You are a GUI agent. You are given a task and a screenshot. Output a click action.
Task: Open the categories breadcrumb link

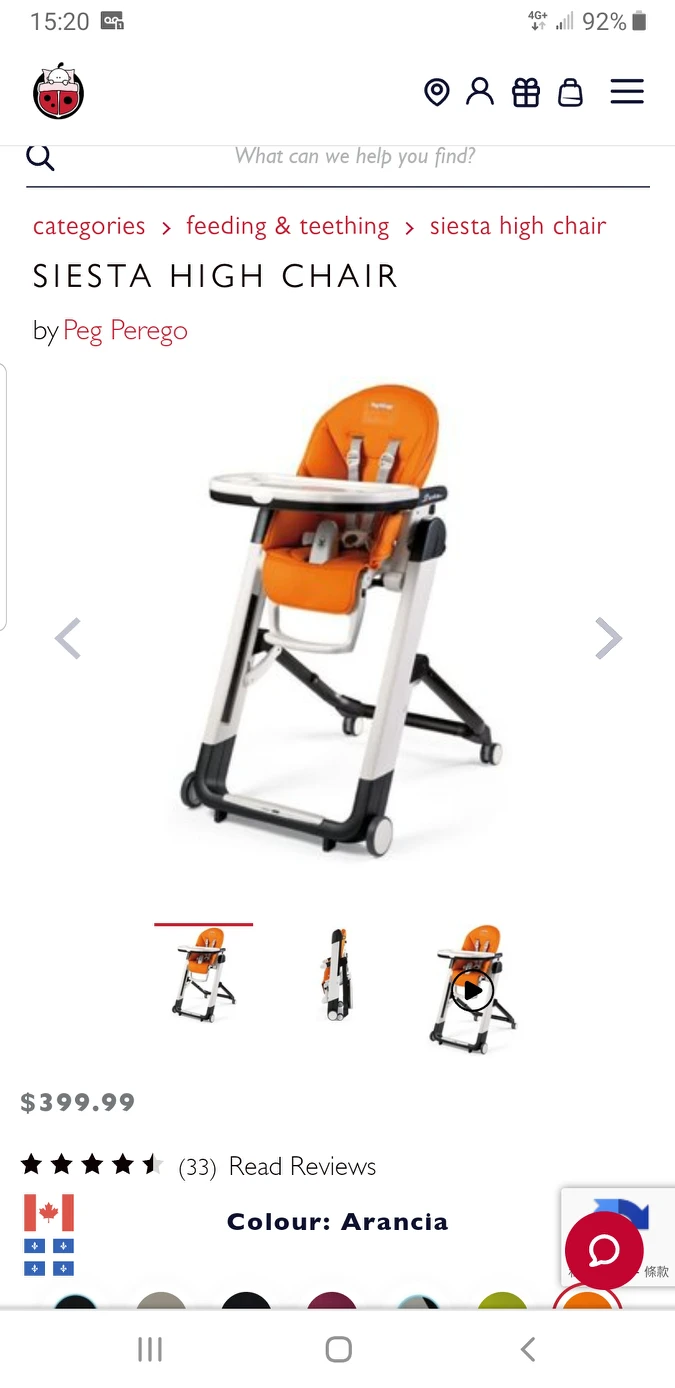pos(89,226)
